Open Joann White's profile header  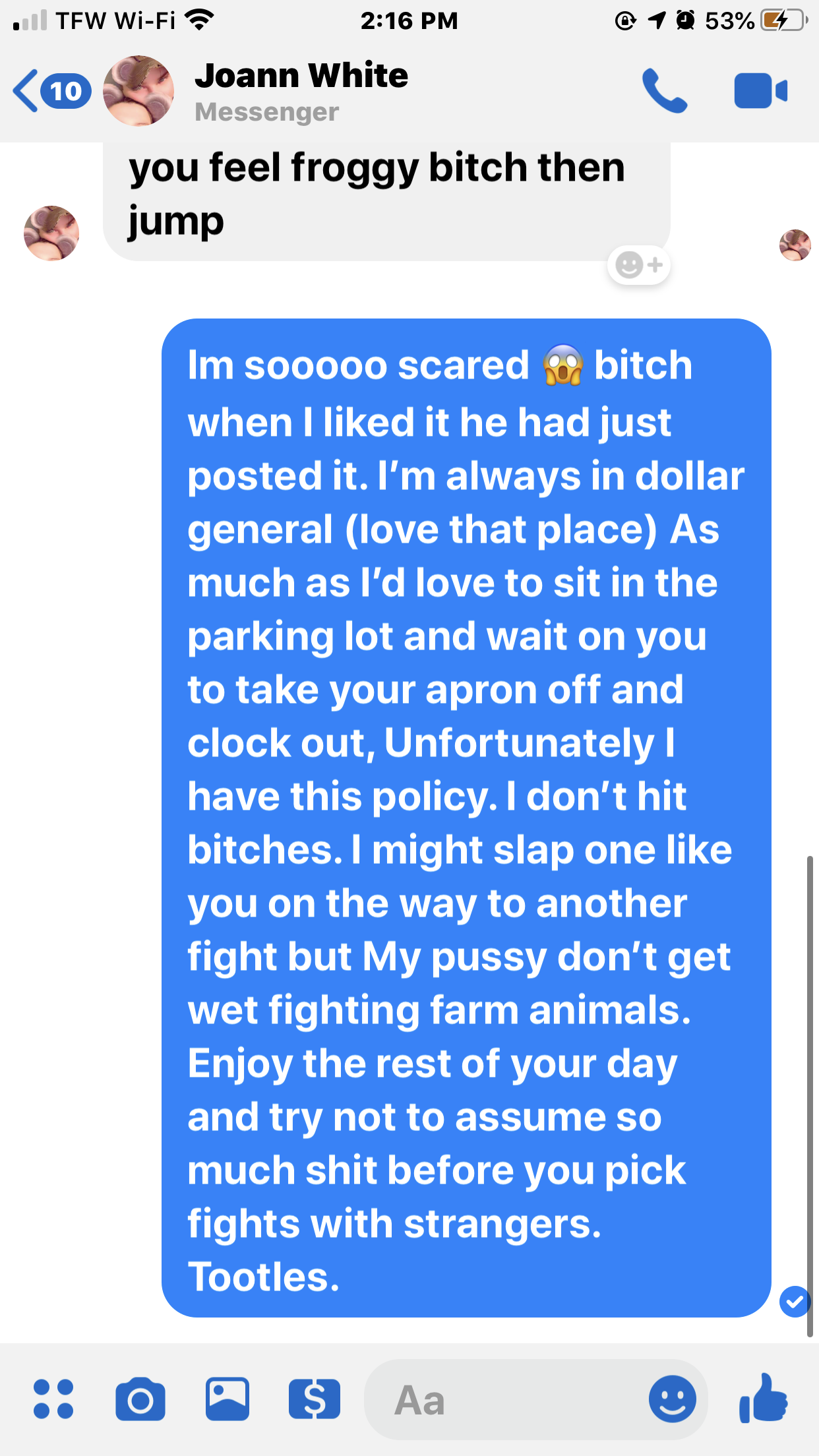pyautogui.click(x=300, y=91)
